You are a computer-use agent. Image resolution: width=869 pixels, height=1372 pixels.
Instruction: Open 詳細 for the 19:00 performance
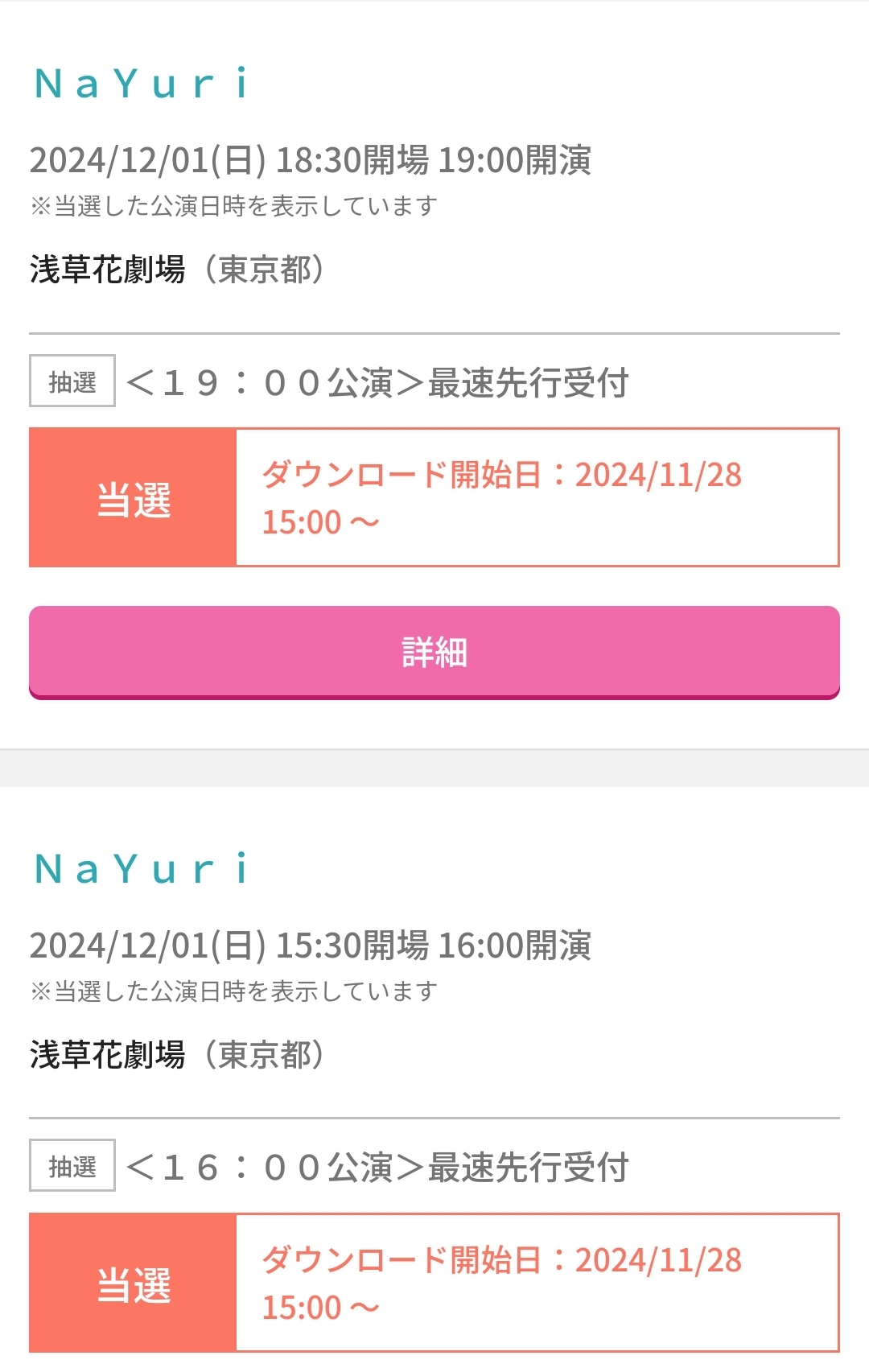(434, 652)
